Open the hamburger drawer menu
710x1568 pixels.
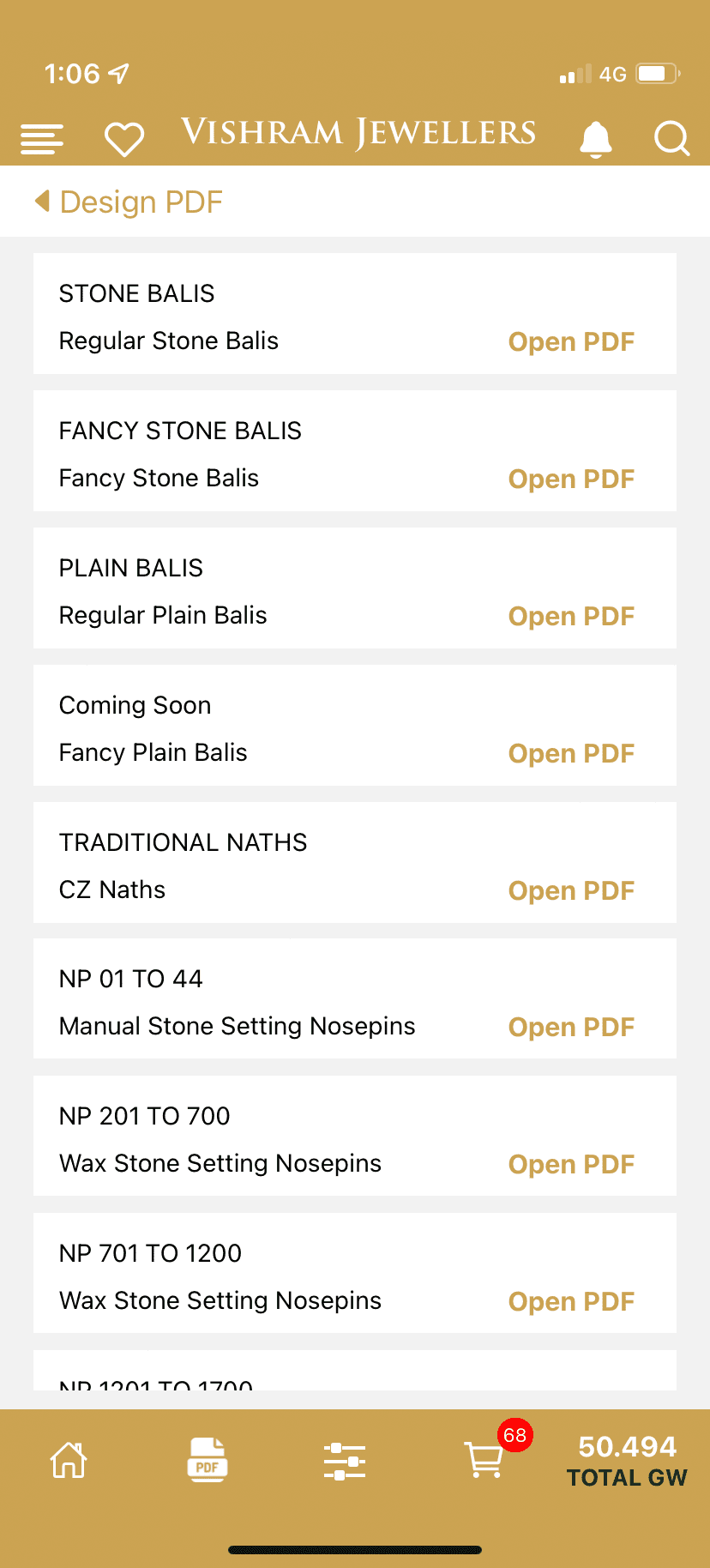42,139
